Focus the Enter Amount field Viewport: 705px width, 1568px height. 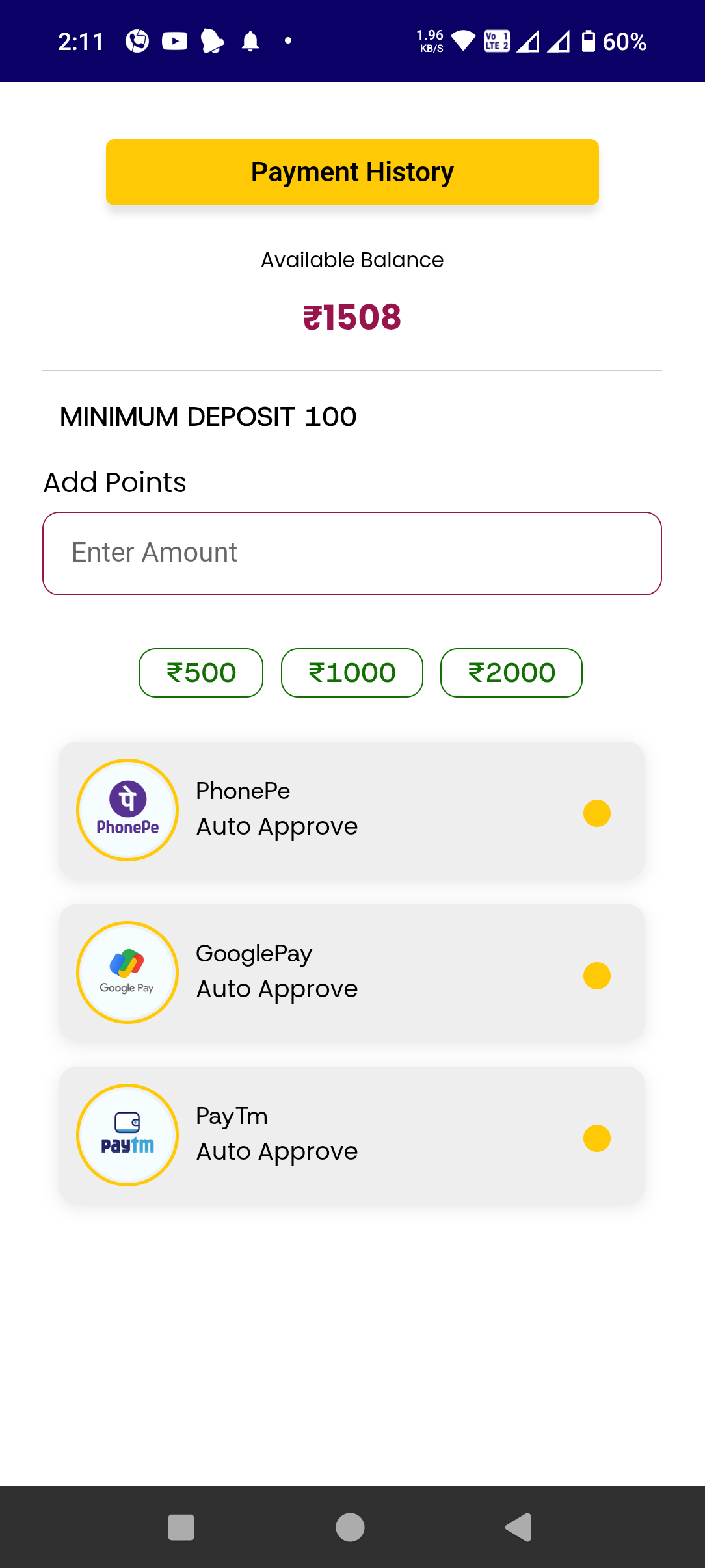click(352, 553)
